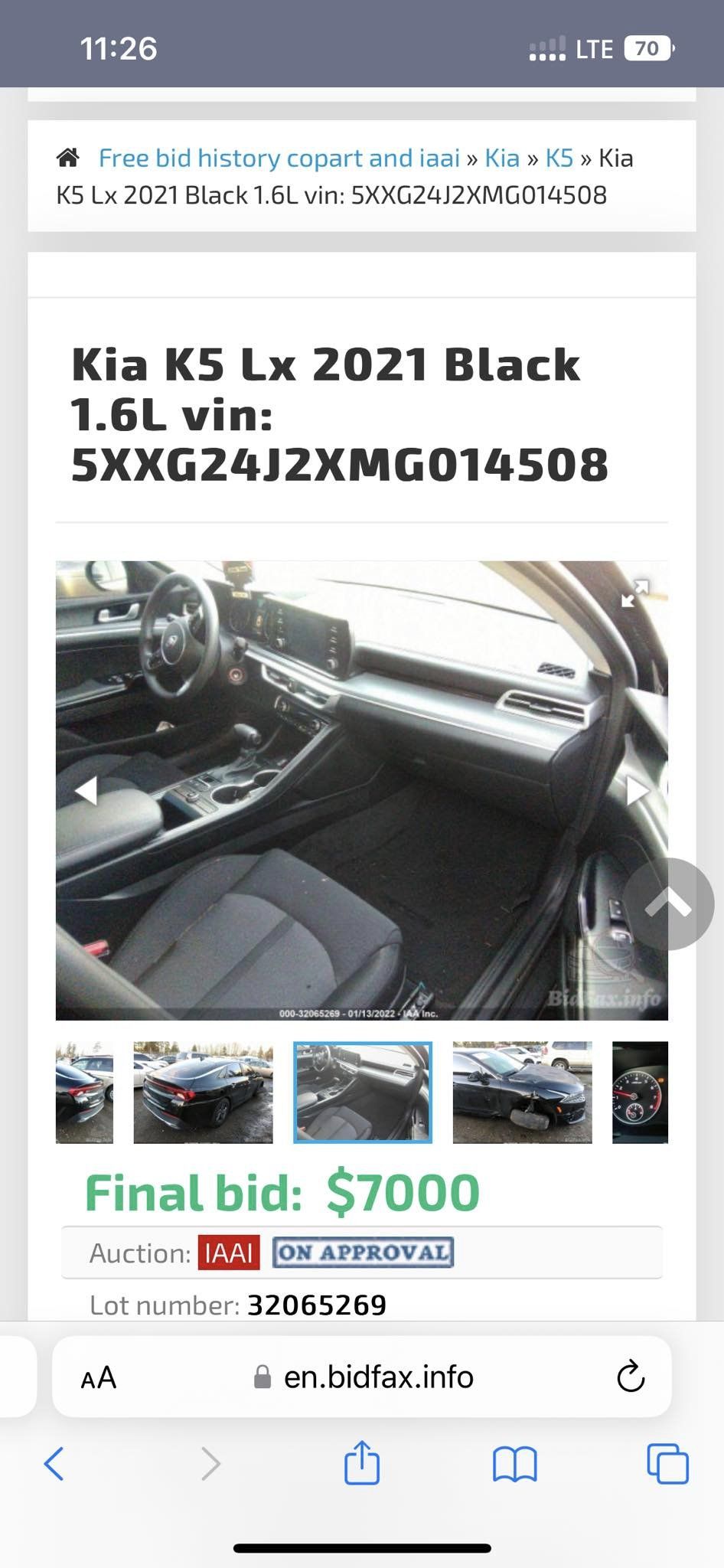Select the rear view car thumbnail

tap(203, 1093)
